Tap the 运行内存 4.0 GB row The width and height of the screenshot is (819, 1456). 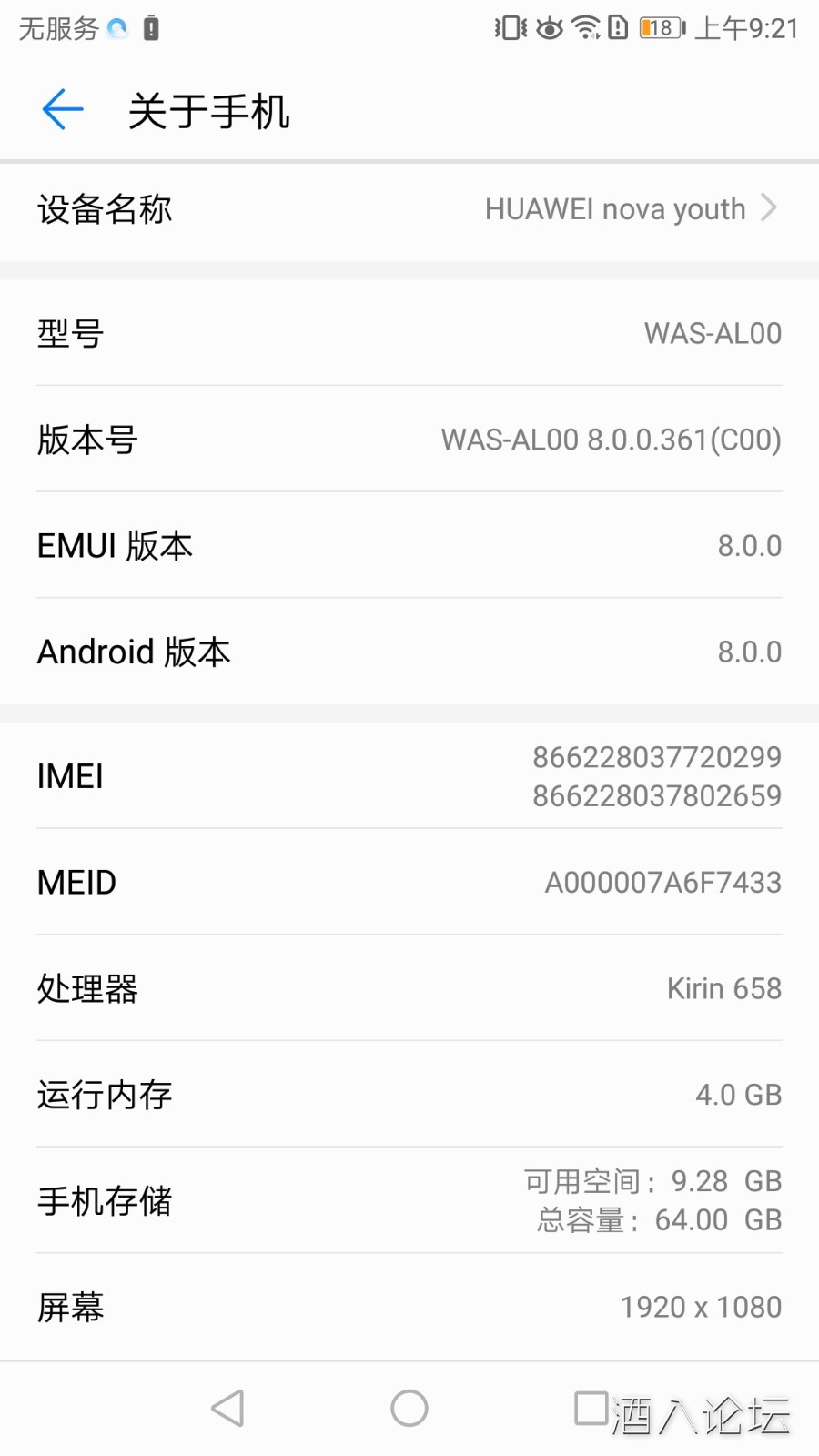(409, 1095)
